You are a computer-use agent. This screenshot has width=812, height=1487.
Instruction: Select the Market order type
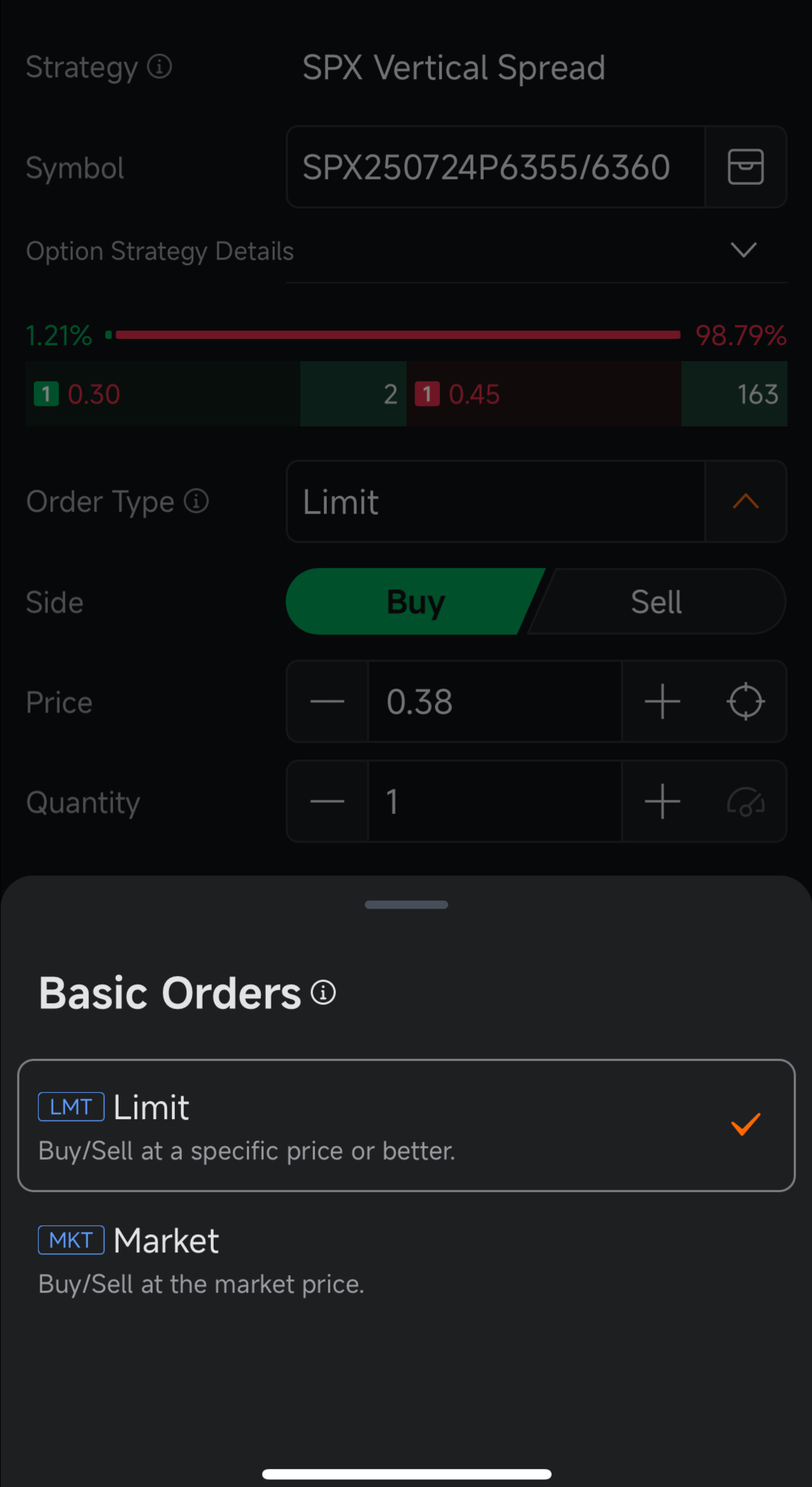[x=406, y=1260]
